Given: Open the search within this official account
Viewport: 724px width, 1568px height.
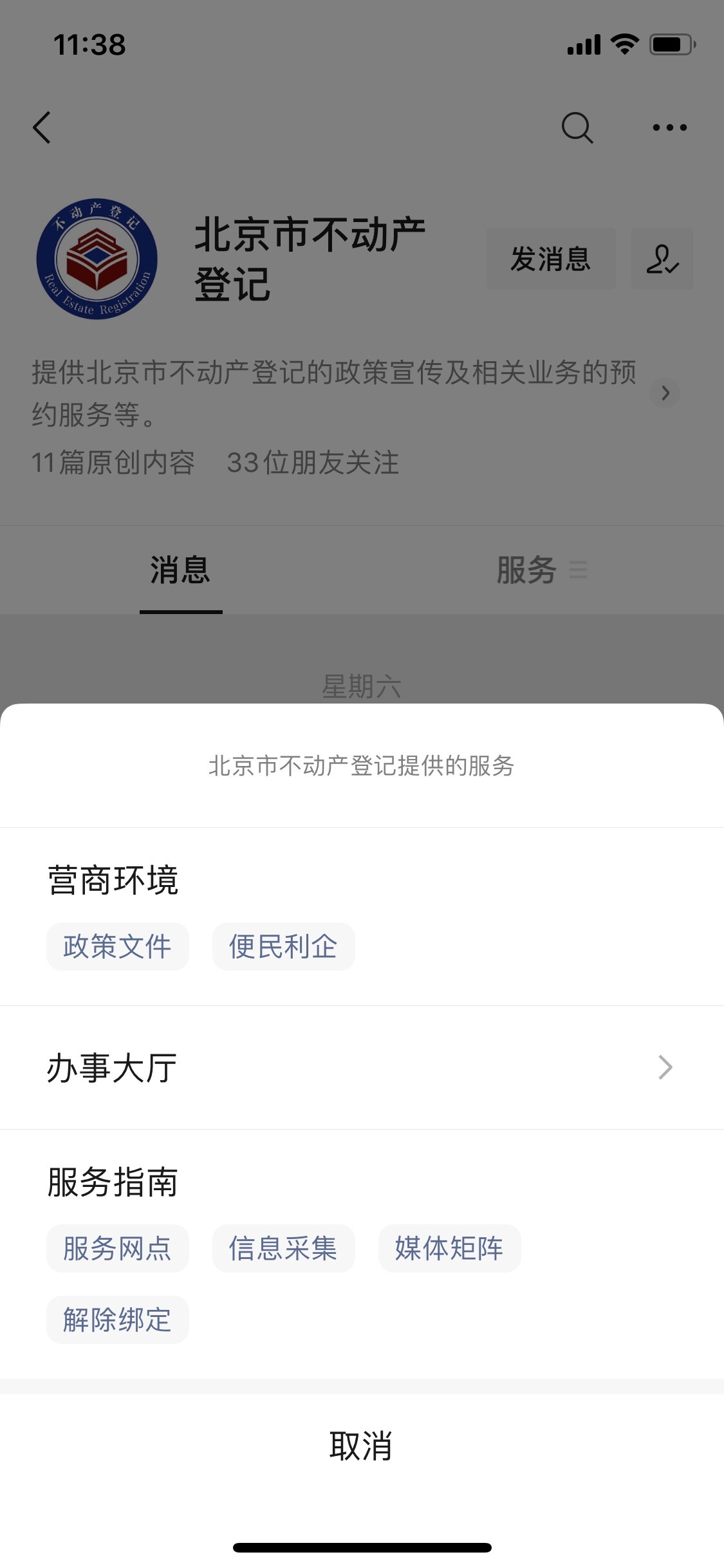Looking at the screenshot, I should coord(577,127).
